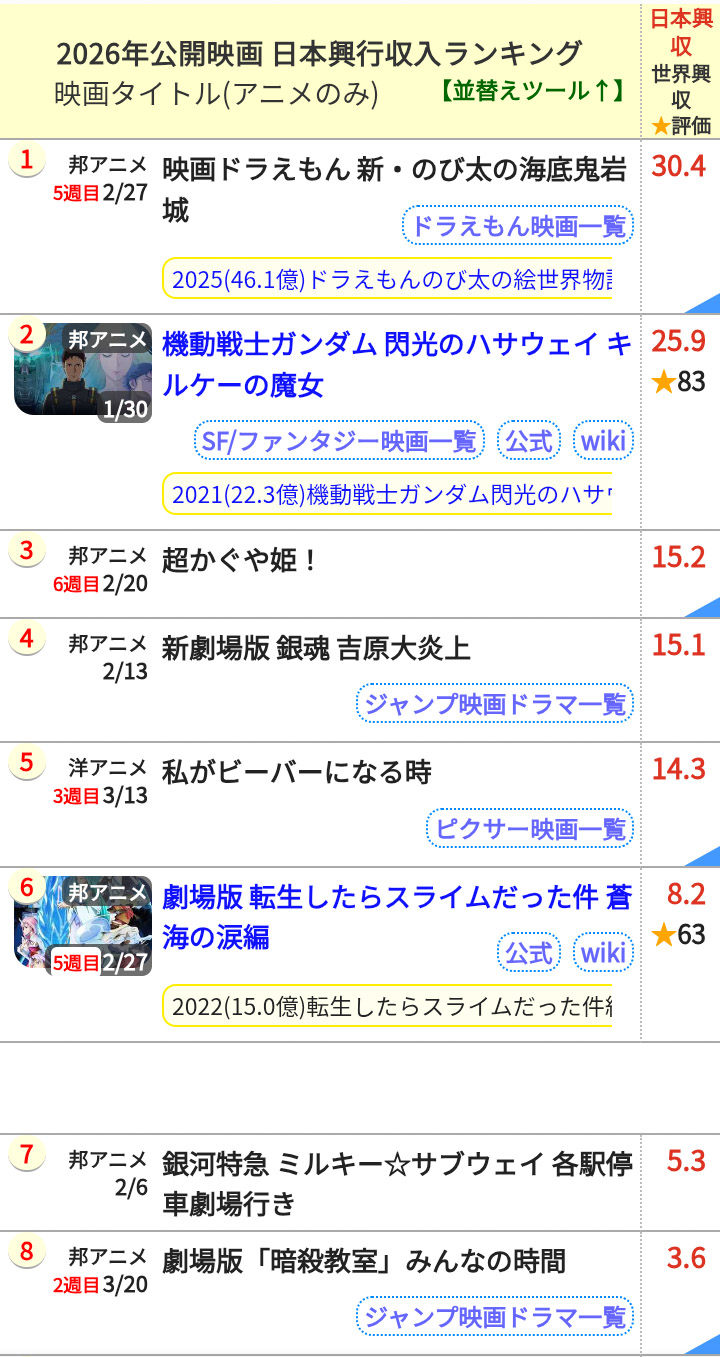Tap 公式 under the Slime movie
This screenshot has height=1357, width=720.
[x=529, y=953]
